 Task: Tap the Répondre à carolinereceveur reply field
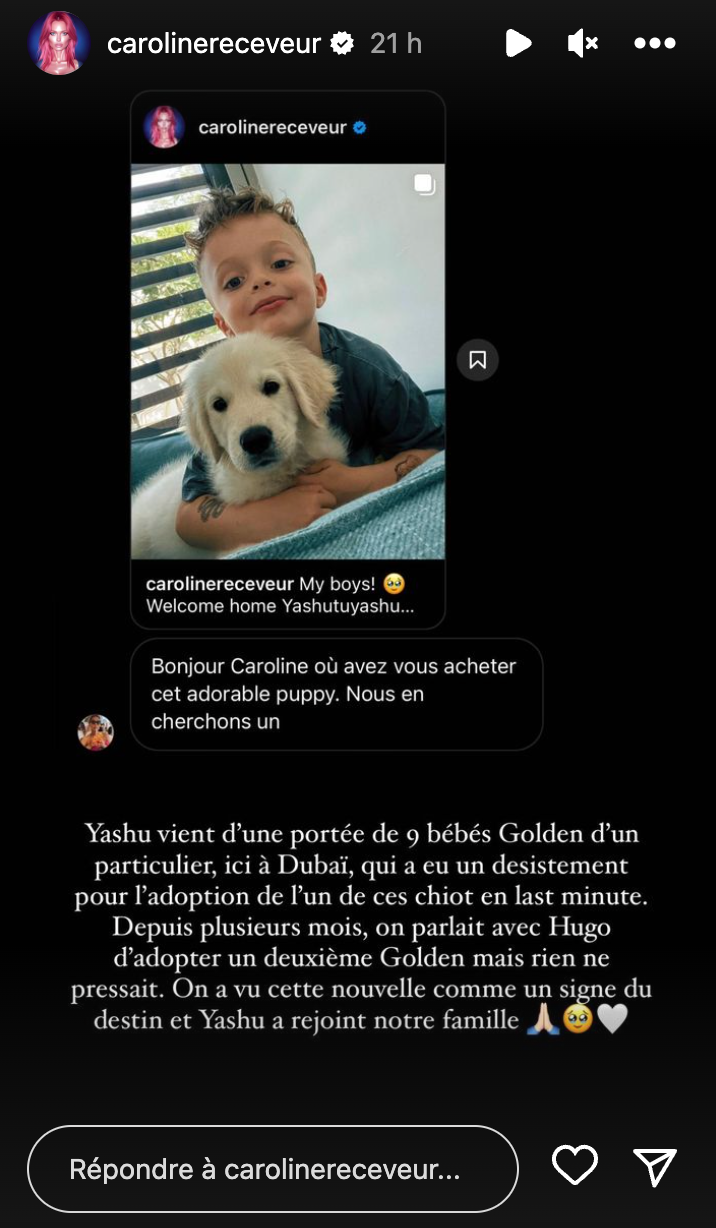272,1169
